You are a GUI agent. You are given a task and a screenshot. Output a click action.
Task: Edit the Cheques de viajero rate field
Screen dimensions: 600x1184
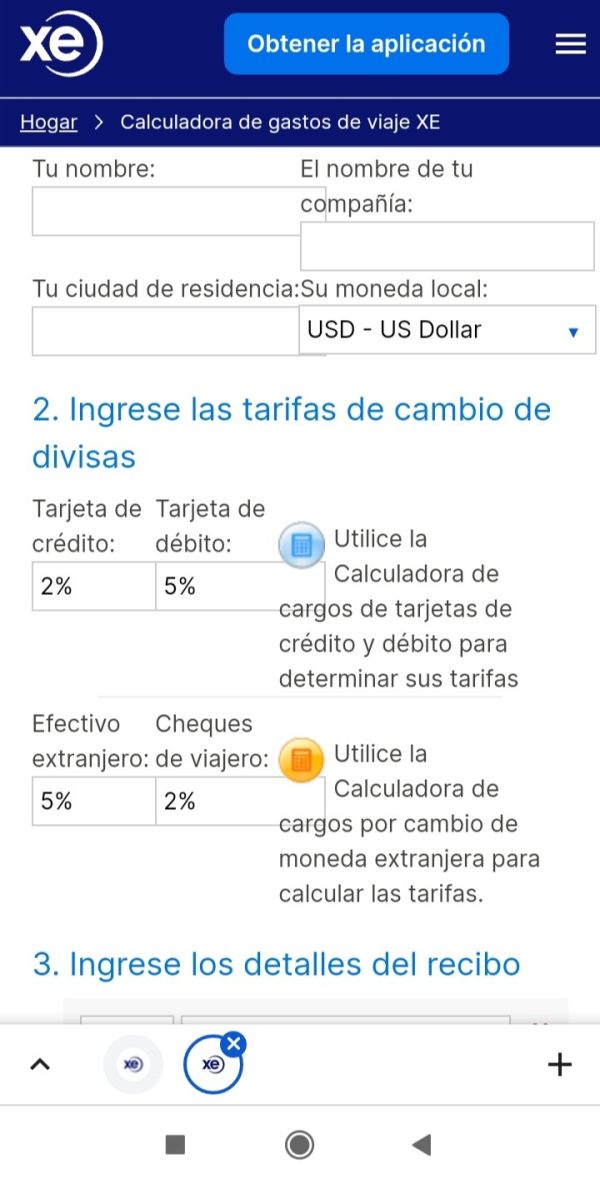218,801
